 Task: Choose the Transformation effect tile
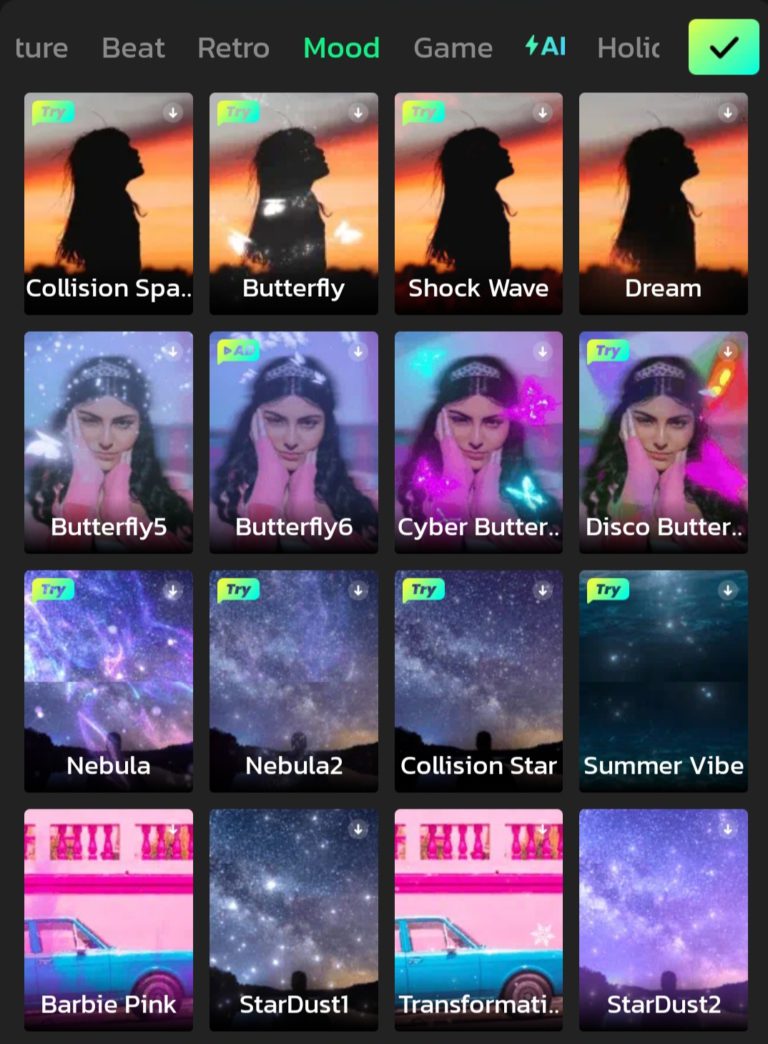(x=478, y=919)
